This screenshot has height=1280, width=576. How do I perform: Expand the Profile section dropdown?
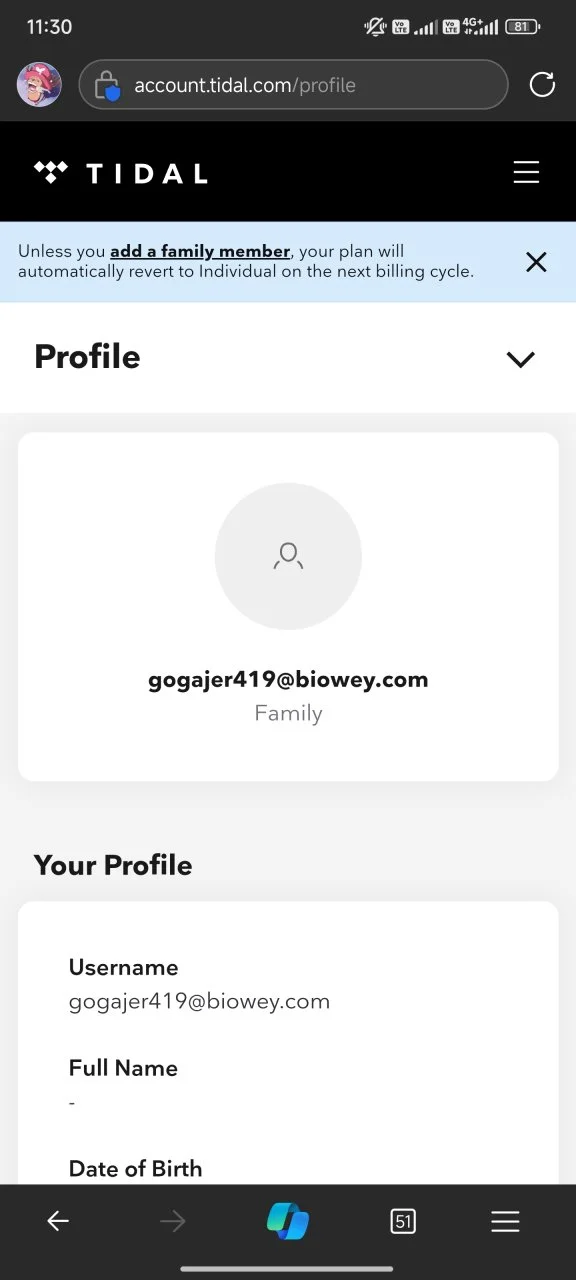click(x=520, y=359)
